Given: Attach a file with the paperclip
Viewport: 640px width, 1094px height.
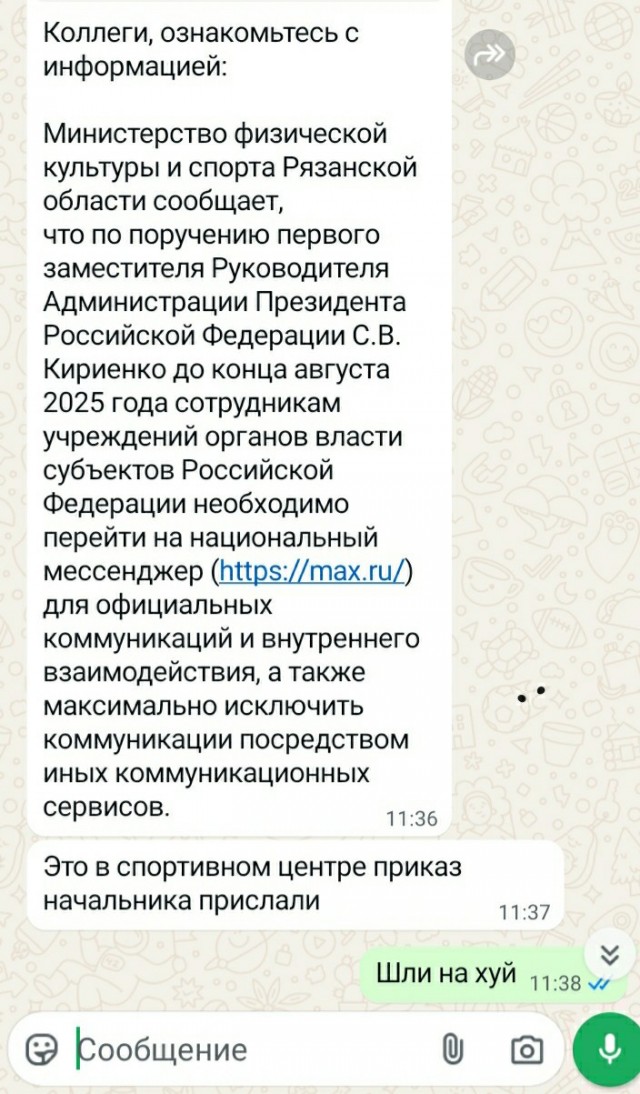Looking at the screenshot, I should pos(452,1049).
